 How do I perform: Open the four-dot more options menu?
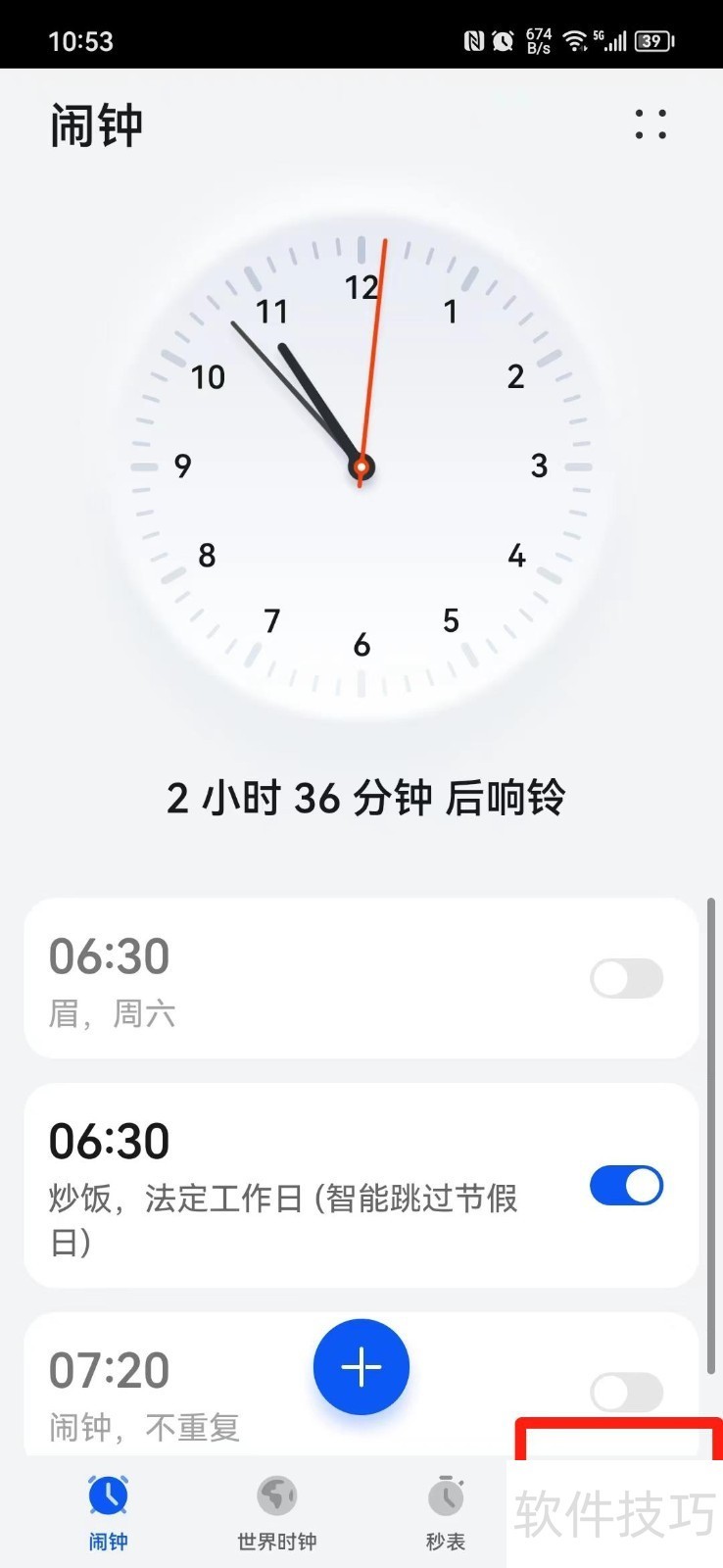point(651,124)
